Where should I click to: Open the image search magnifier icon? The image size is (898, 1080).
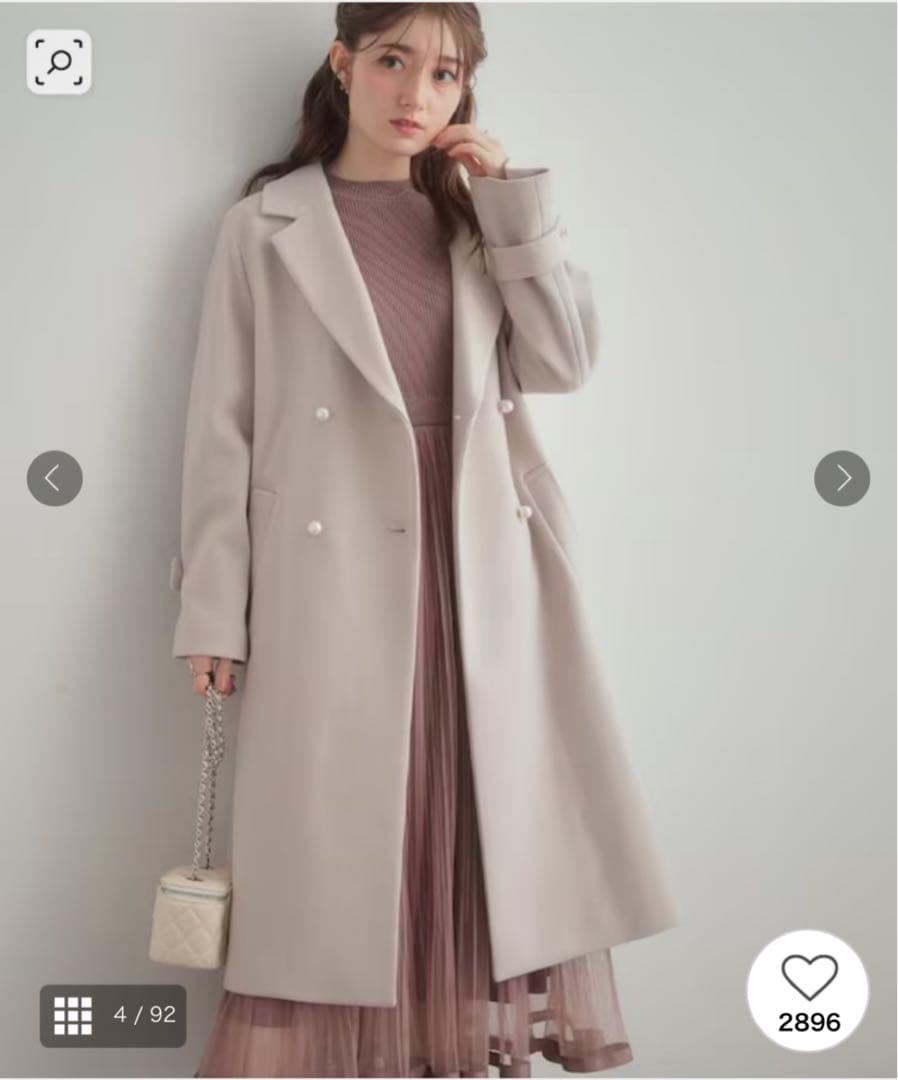pos(59,62)
